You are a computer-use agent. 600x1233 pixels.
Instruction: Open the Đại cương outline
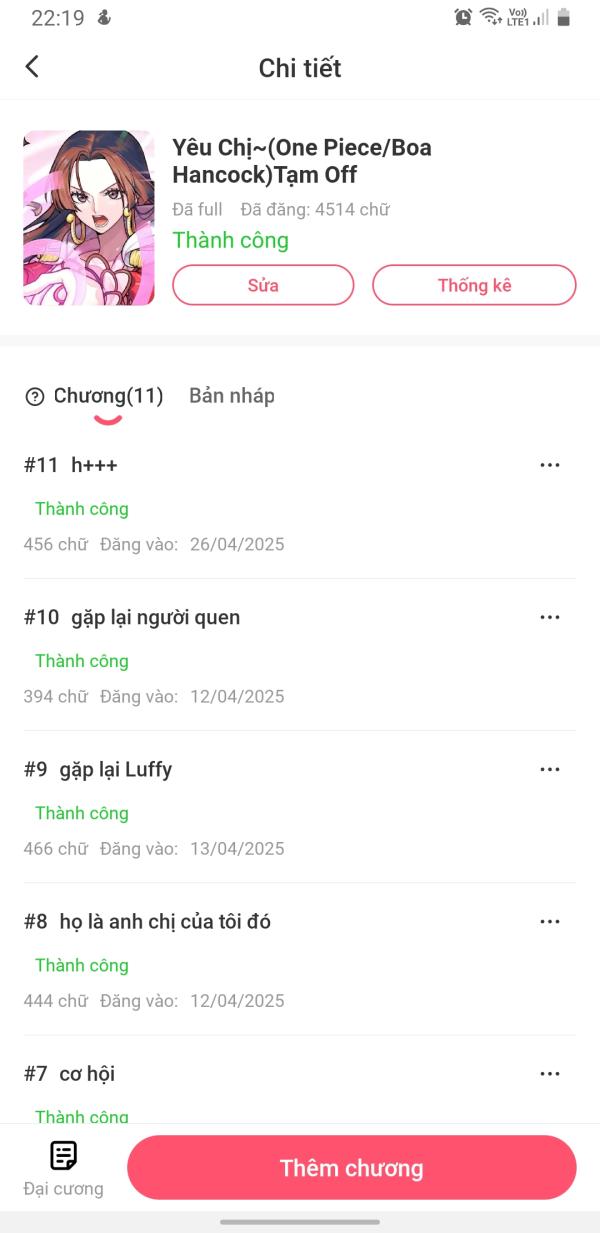[64, 1168]
